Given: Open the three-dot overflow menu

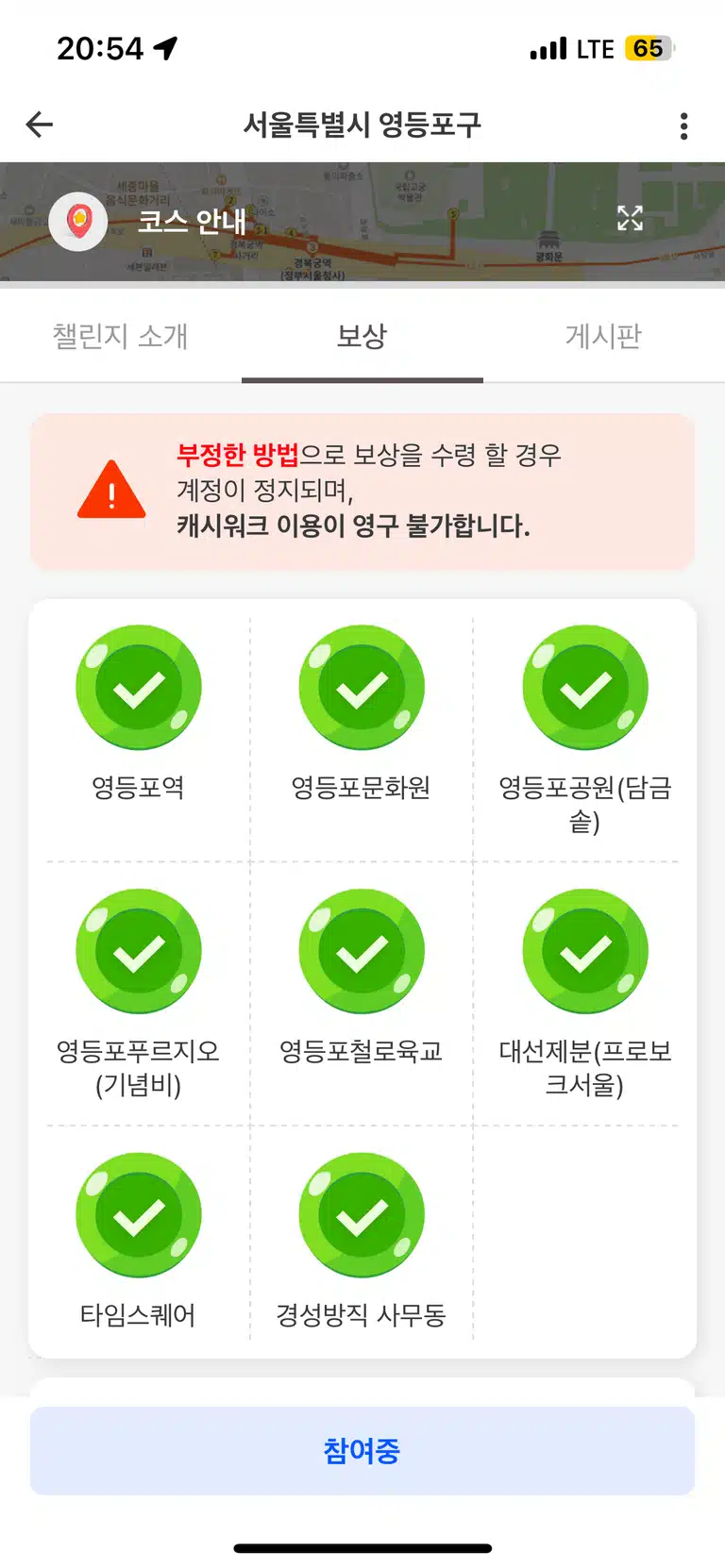Looking at the screenshot, I should (x=684, y=125).
